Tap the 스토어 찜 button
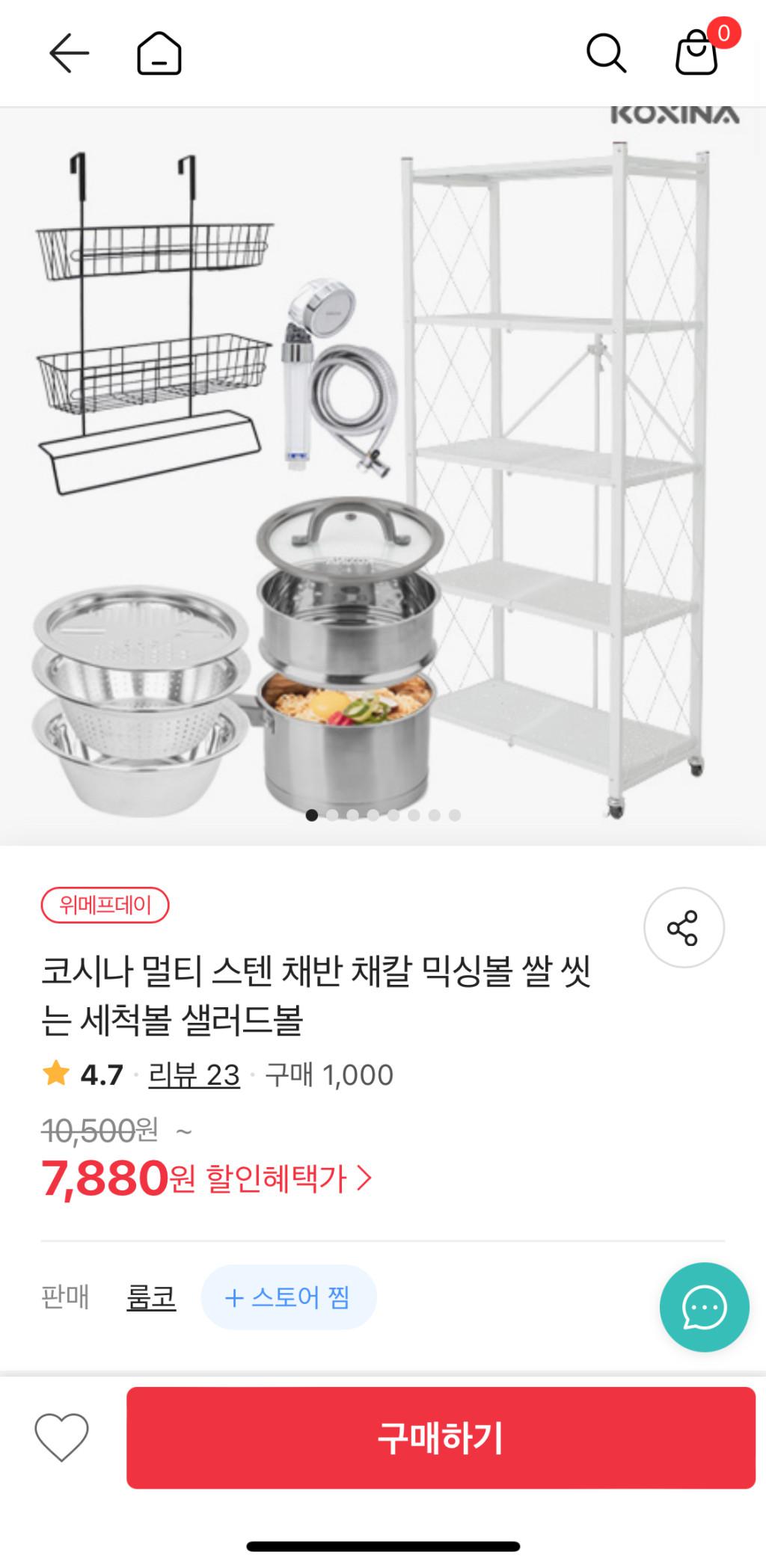This screenshot has height=1568, width=766. [288, 1297]
